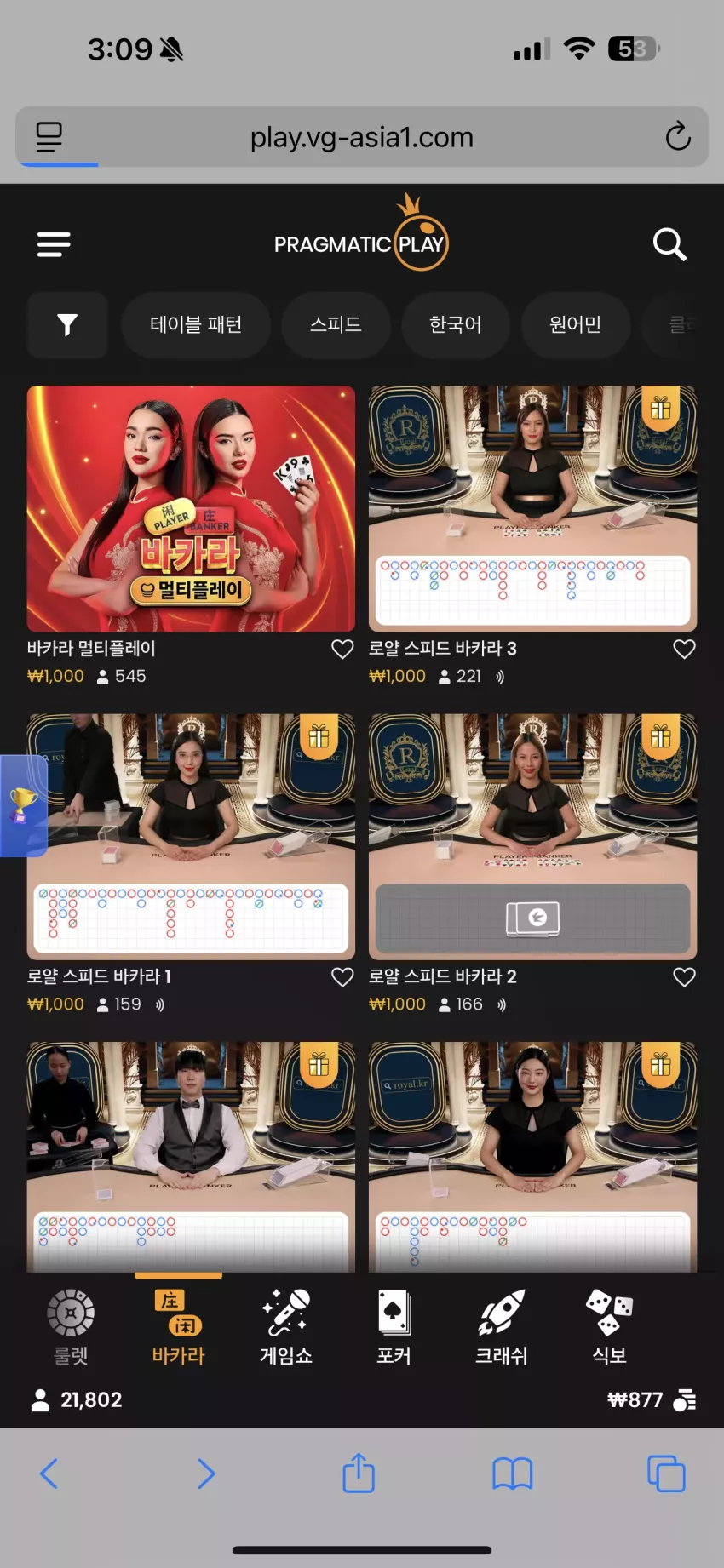Favorite 로얄 스피드 바카라 1
The width and height of the screenshot is (724, 1568).
pyautogui.click(x=342, y=977)
